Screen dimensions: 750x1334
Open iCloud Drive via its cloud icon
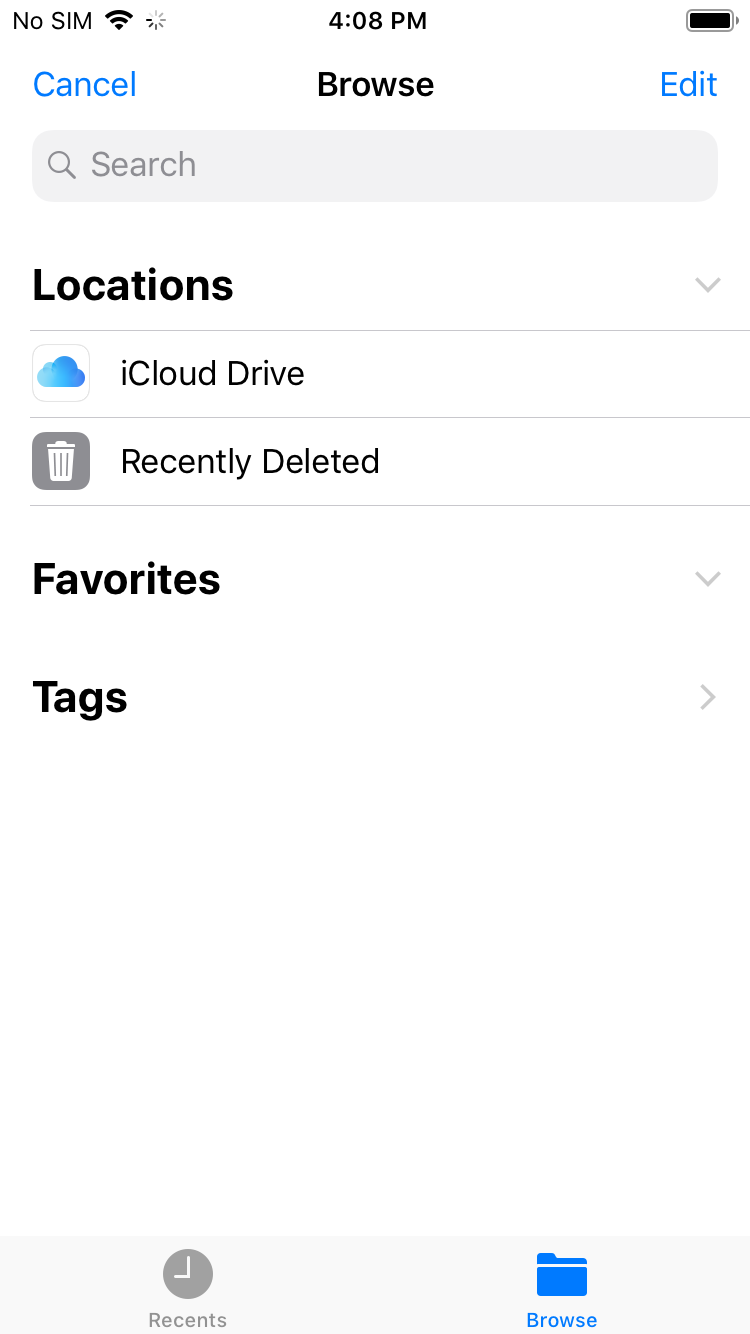pyautogui.click(x=61, y=373)
